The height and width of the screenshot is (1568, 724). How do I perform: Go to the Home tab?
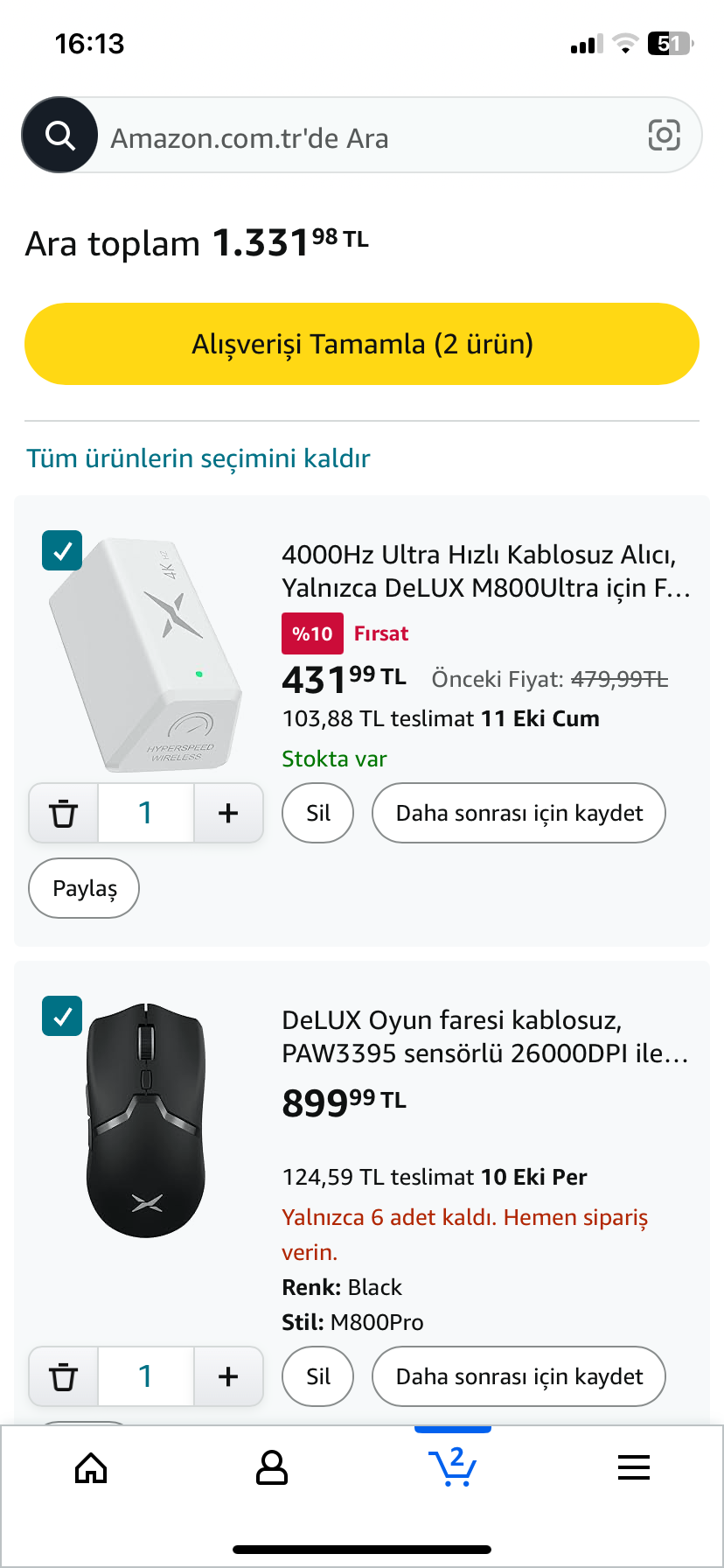[x=91, y=1468]
